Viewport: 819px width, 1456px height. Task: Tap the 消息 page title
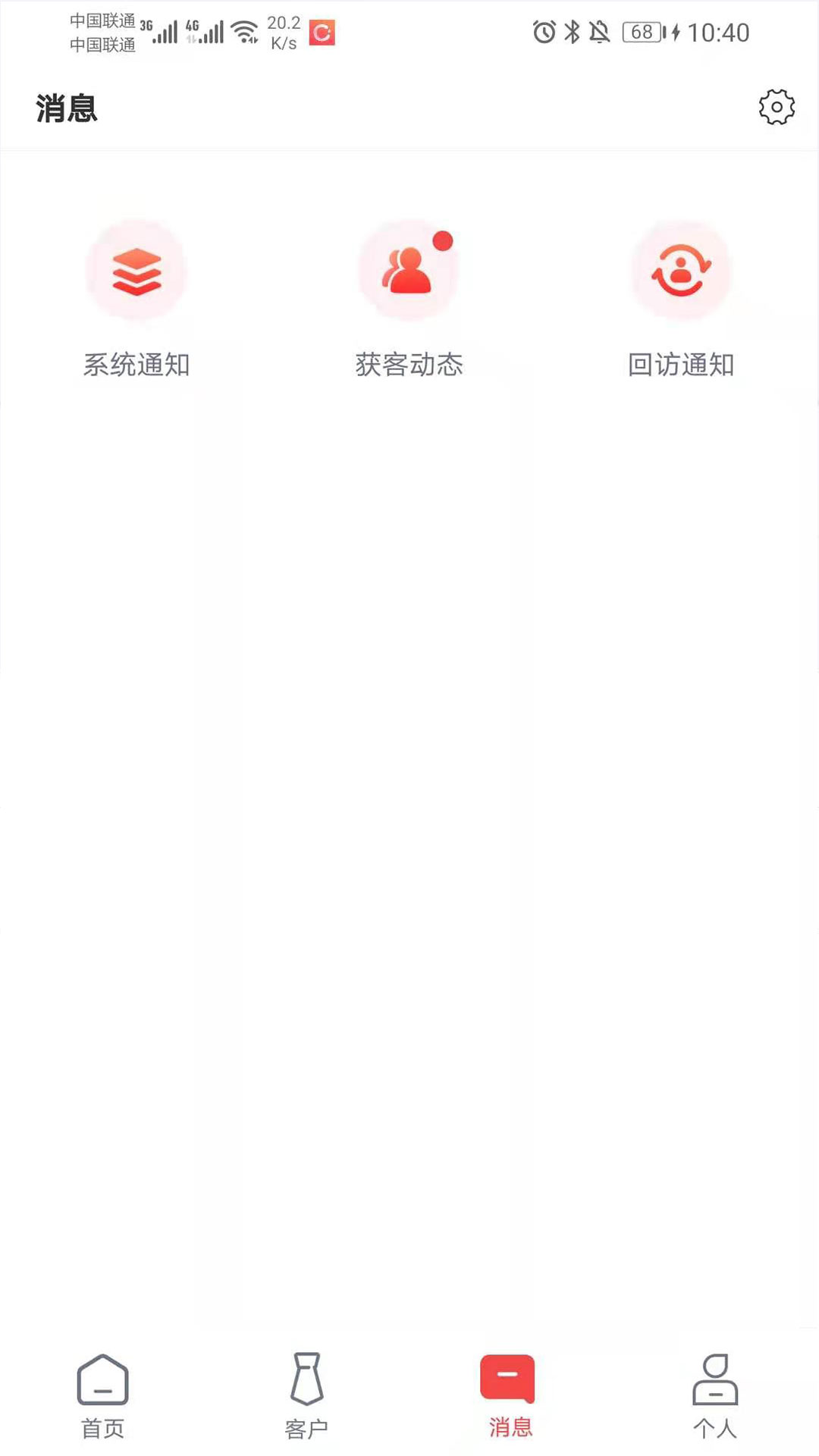point(64,108)
